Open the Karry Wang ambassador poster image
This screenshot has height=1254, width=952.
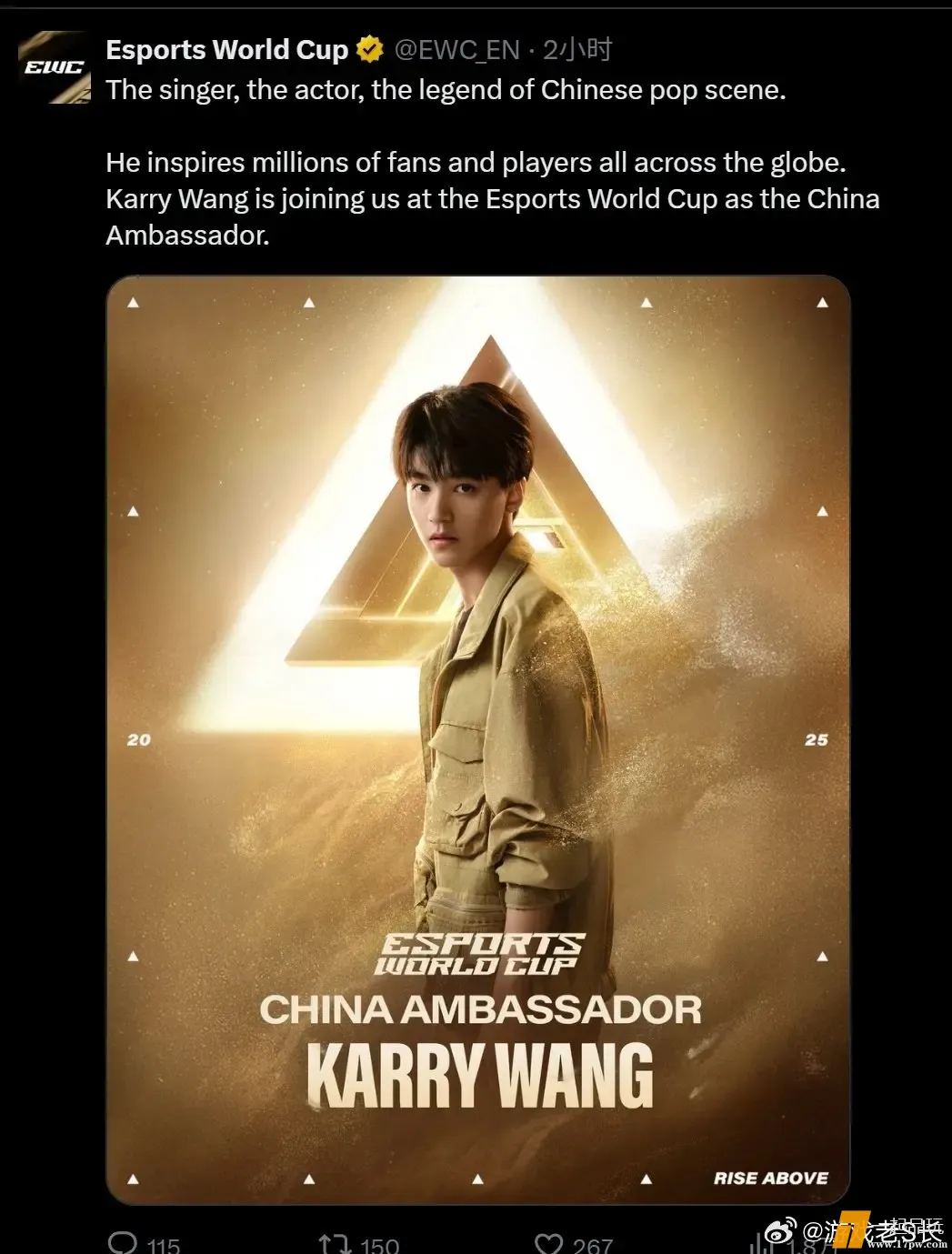coord(478,738)
